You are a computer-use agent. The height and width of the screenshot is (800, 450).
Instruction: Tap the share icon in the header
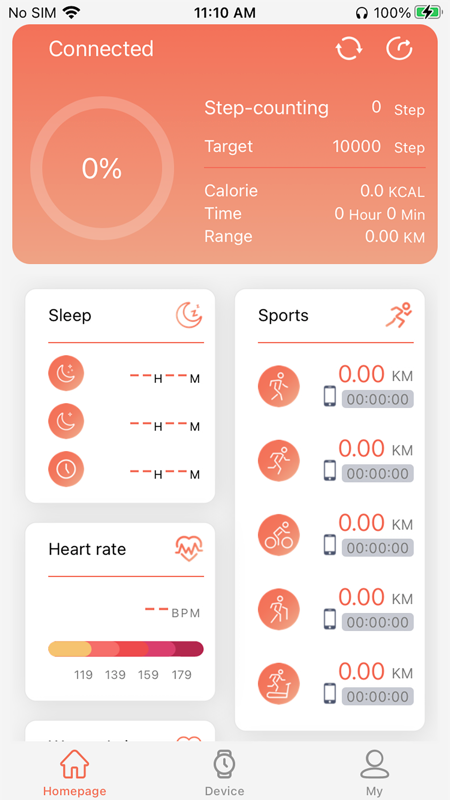[x=399, y=49]
